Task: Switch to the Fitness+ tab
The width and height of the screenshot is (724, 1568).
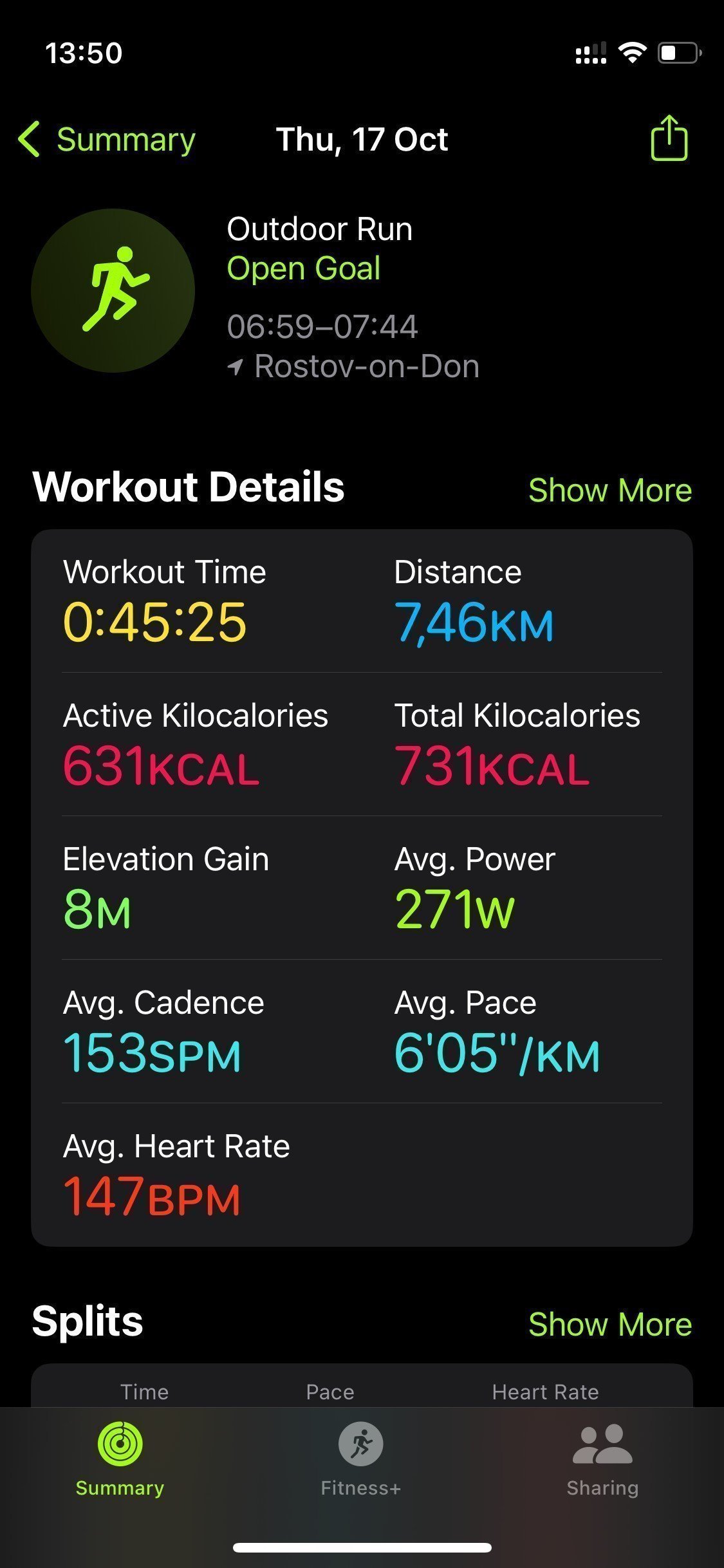Action: (361, 1459)
